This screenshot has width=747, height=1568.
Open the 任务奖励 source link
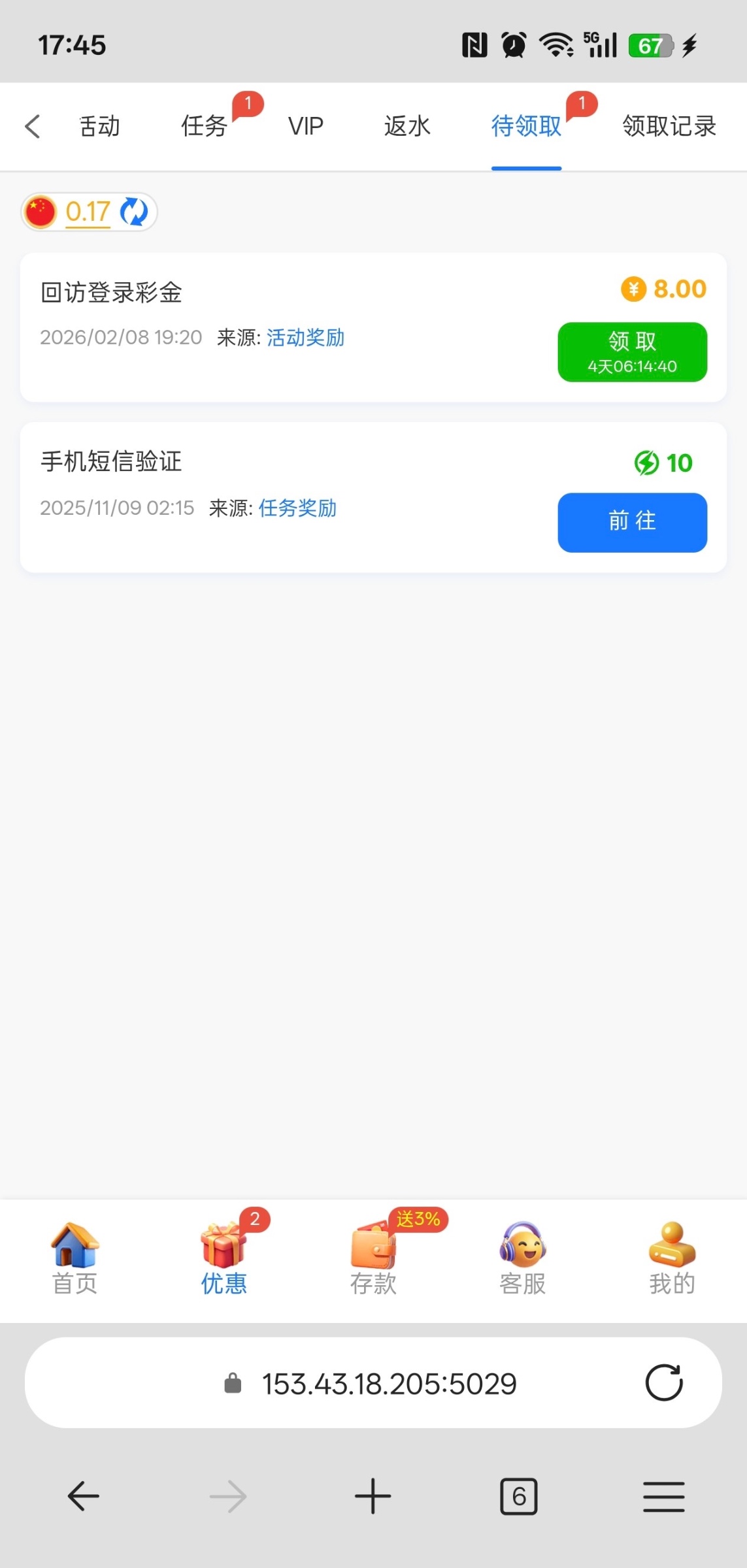(297, 508)
